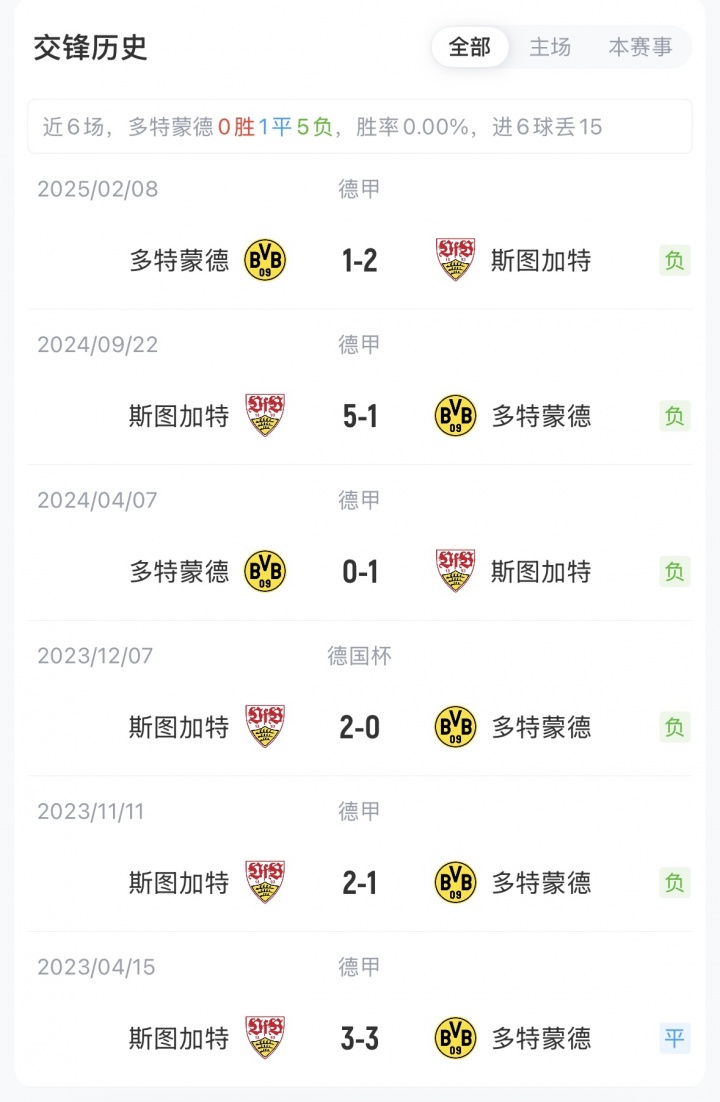View the 2024/04/07 match, score 0-1
Screen dimensions: 720x1102
point(360,572)
